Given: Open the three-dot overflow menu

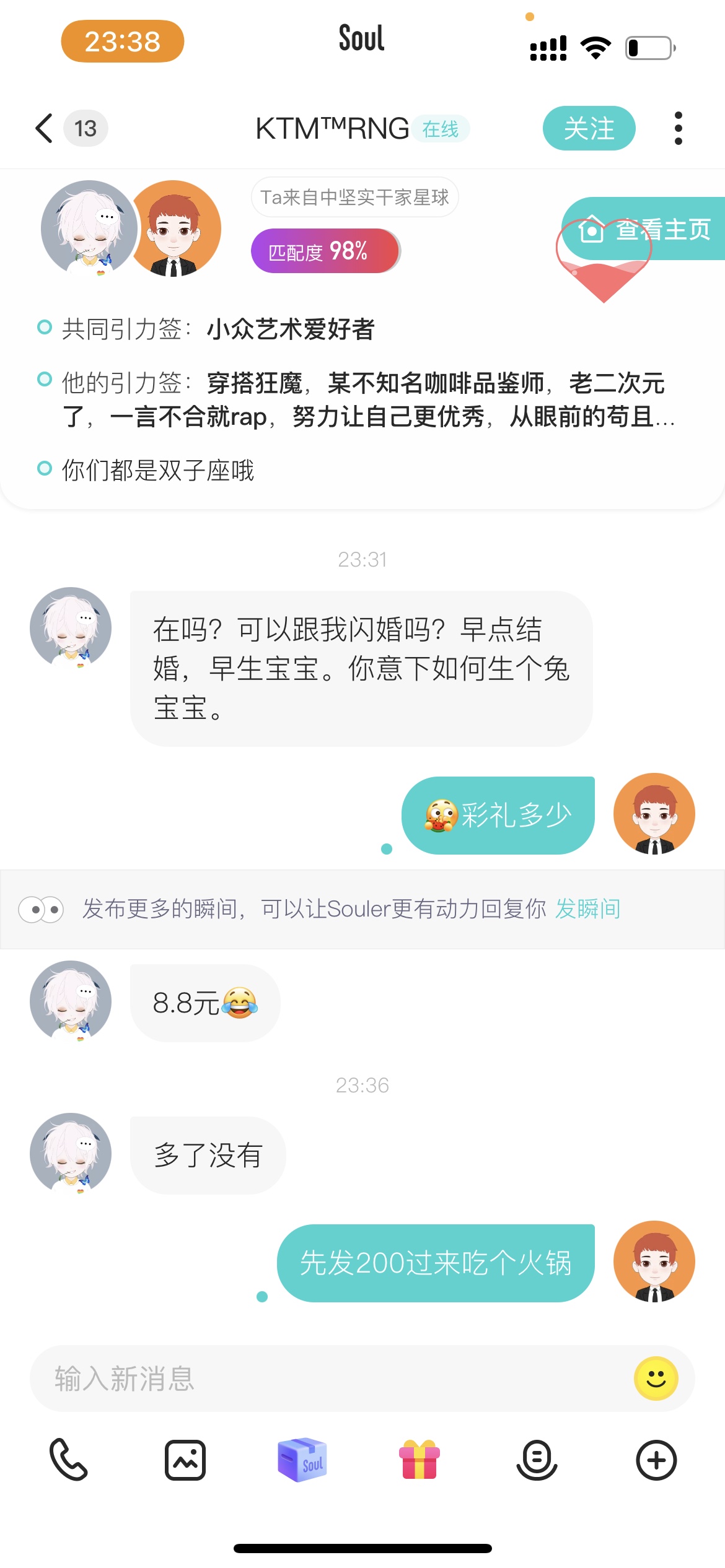Looking at the screenshot, I should click(x=679, y=128).
